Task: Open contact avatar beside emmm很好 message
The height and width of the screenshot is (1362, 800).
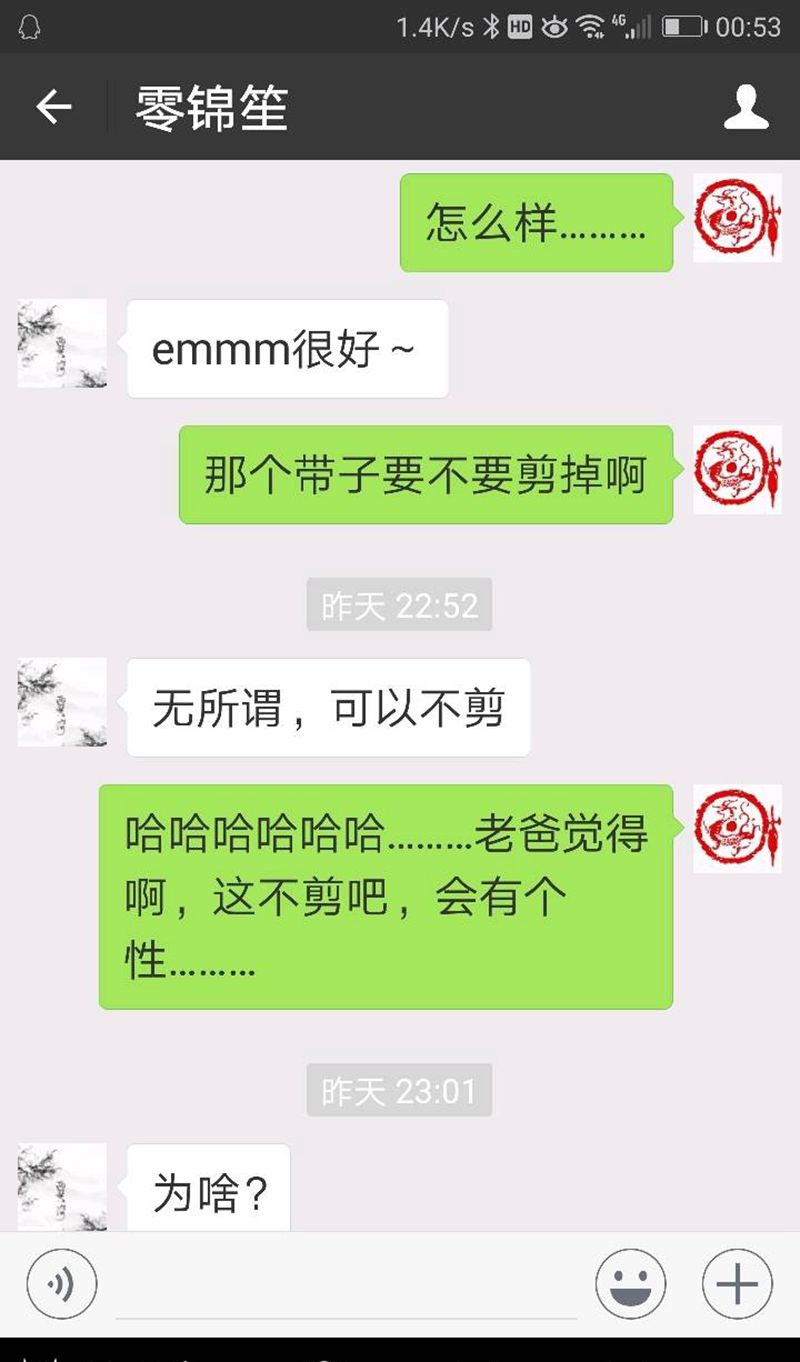Action: pos(62,343)
